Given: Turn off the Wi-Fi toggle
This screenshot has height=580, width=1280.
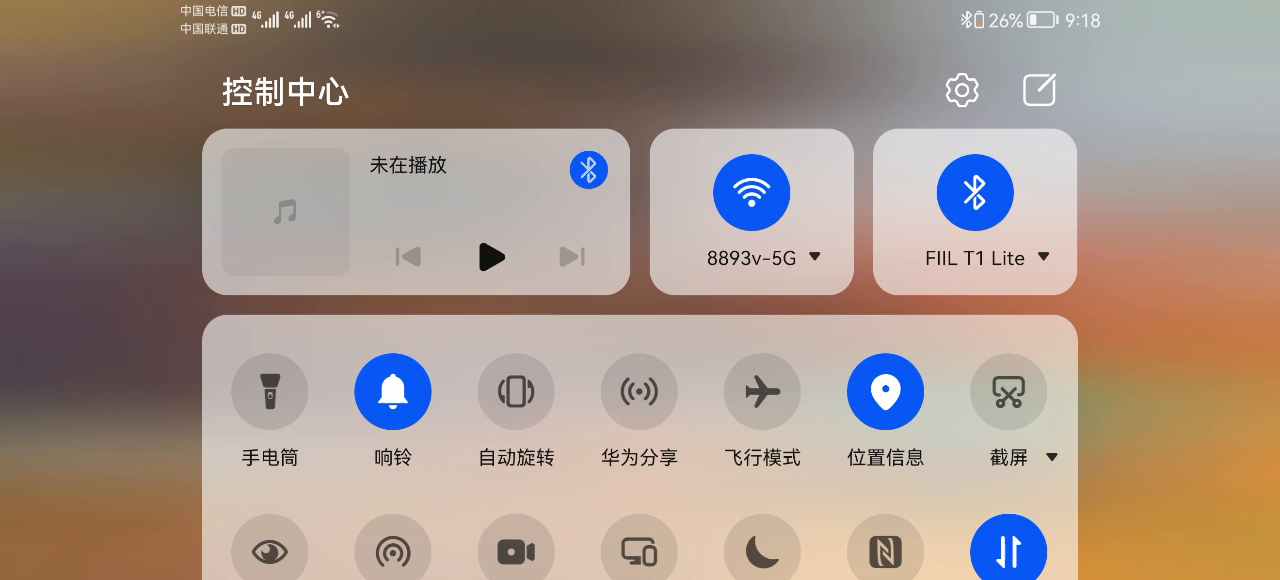Looking at the screenshot, I should [752, 192].
